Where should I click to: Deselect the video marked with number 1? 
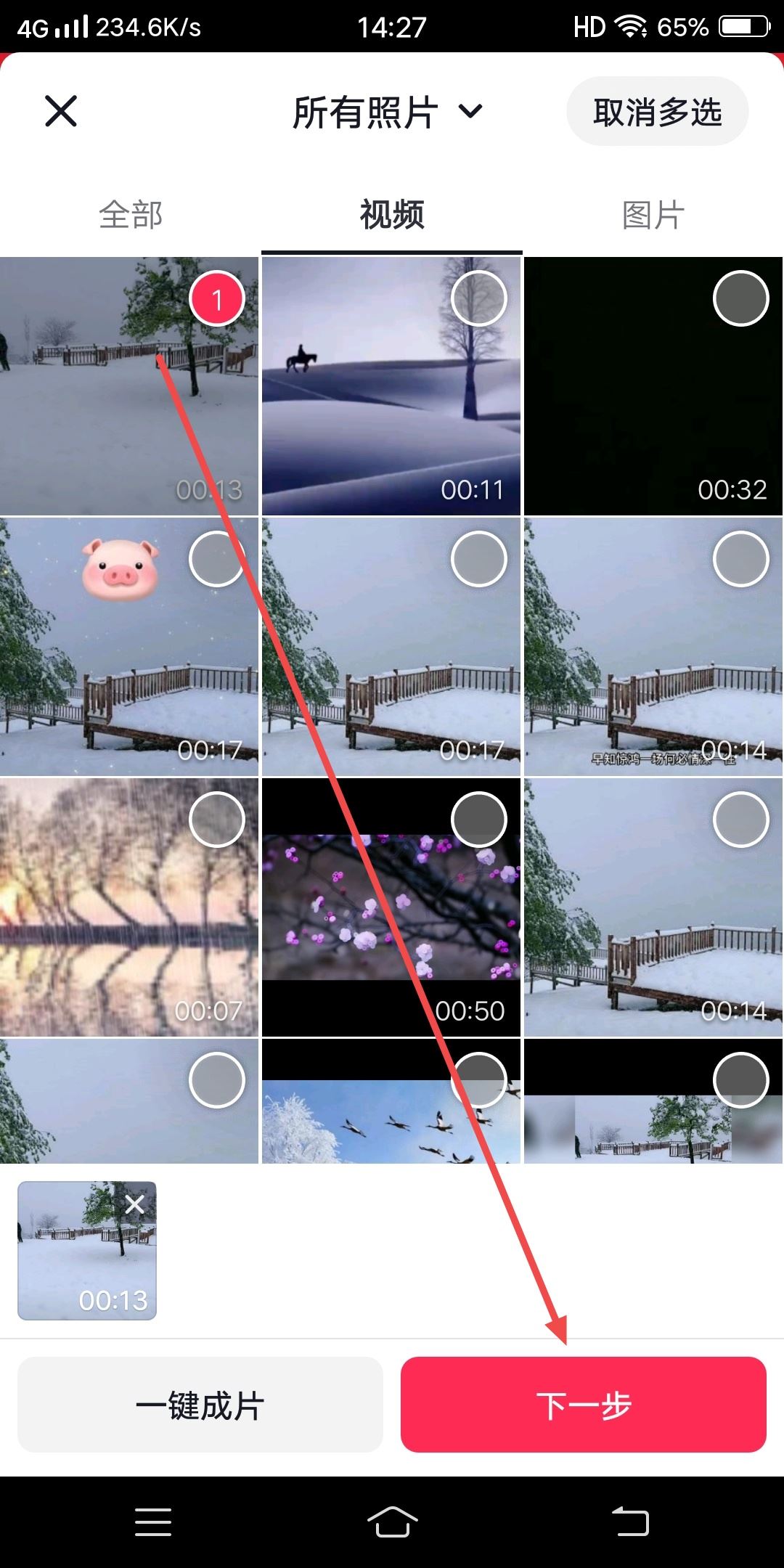pyautogui.click(x=216, y=298)
